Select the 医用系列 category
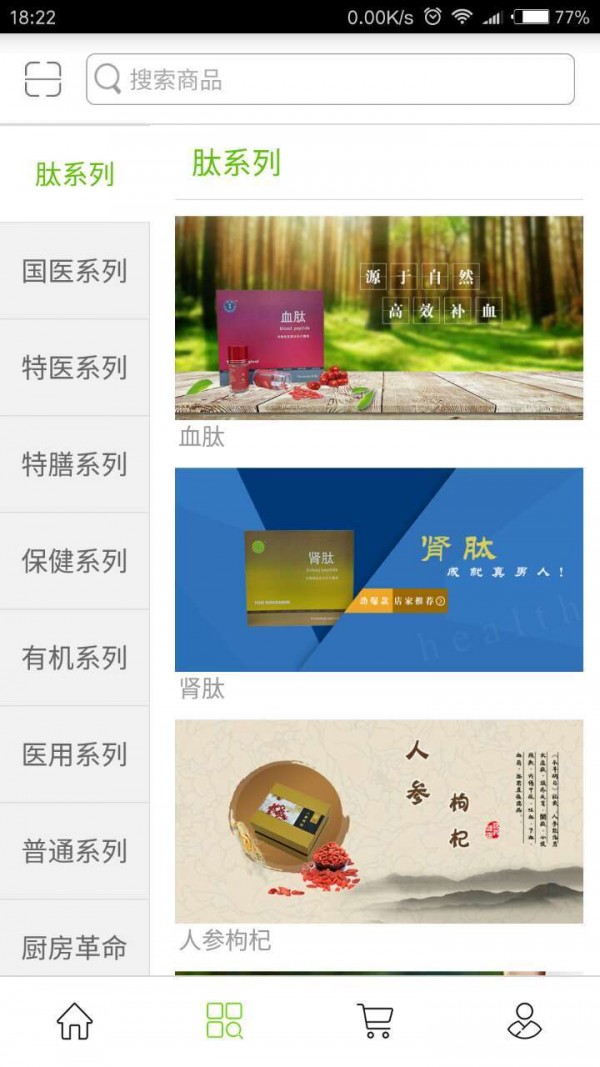This screenshot has width=600, height=1067. (x=75, y=754)
